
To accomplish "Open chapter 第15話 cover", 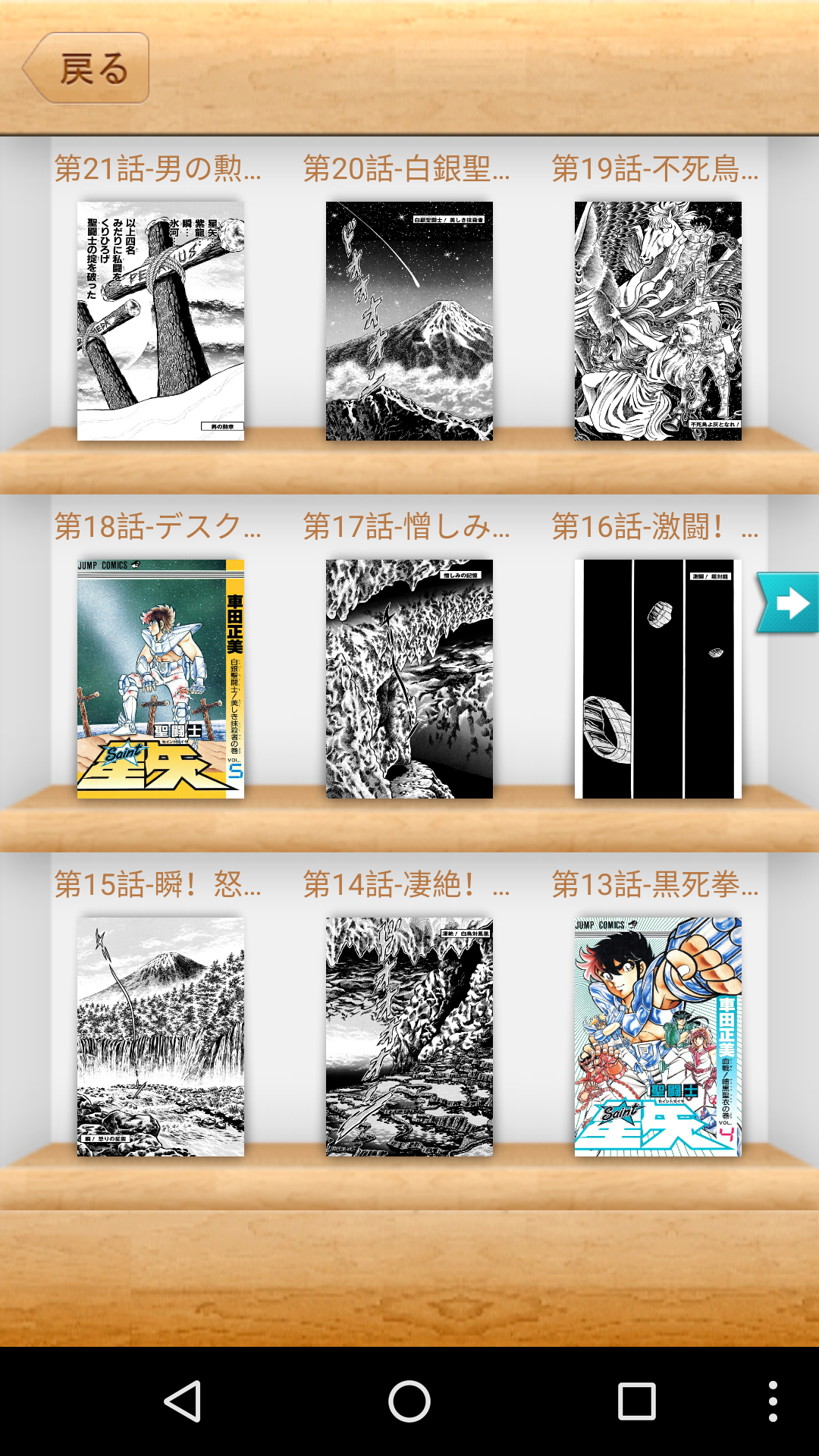I will tap(161, 1037).
